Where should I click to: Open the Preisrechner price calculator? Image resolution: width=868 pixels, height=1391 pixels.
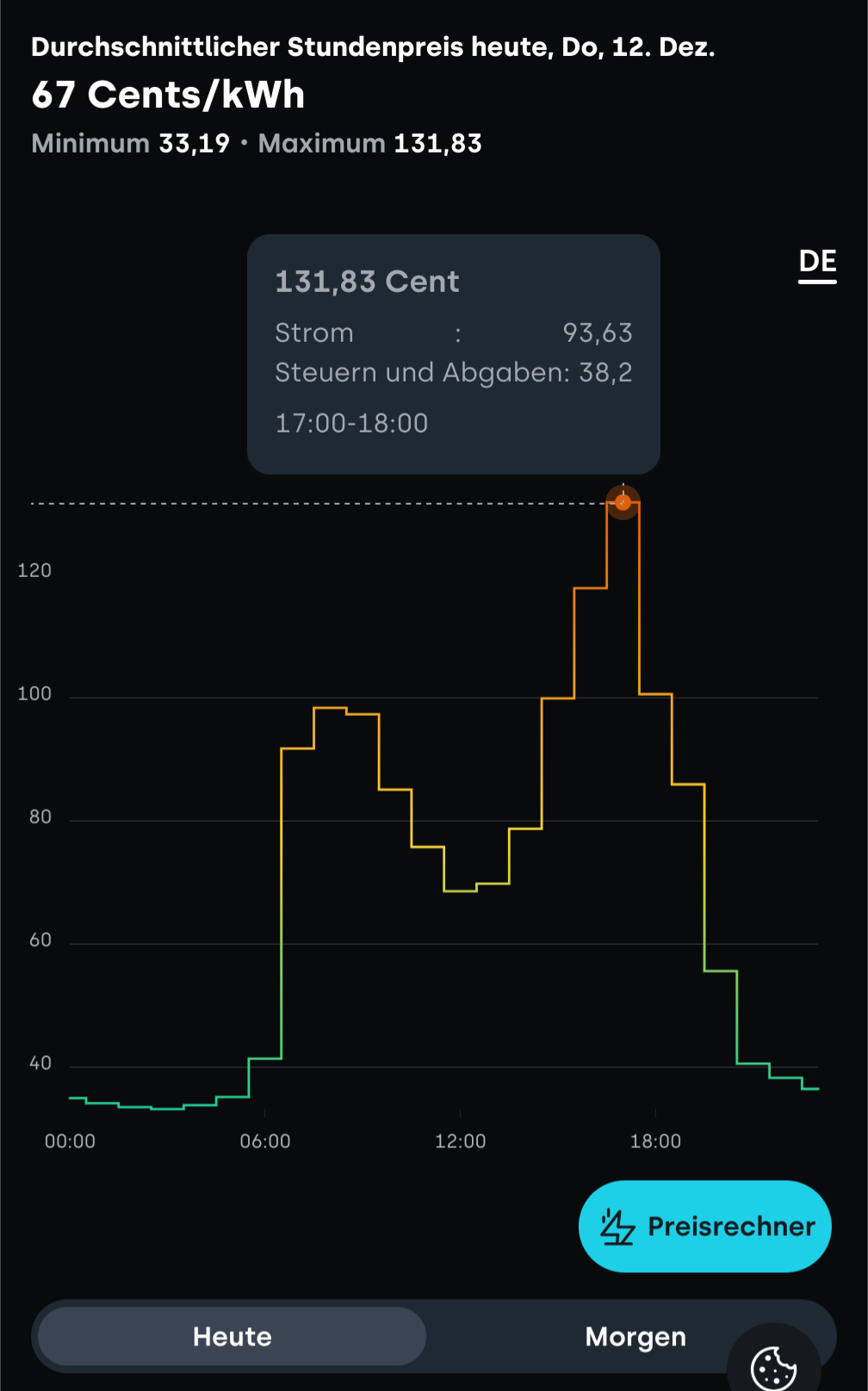point(704,1226)
